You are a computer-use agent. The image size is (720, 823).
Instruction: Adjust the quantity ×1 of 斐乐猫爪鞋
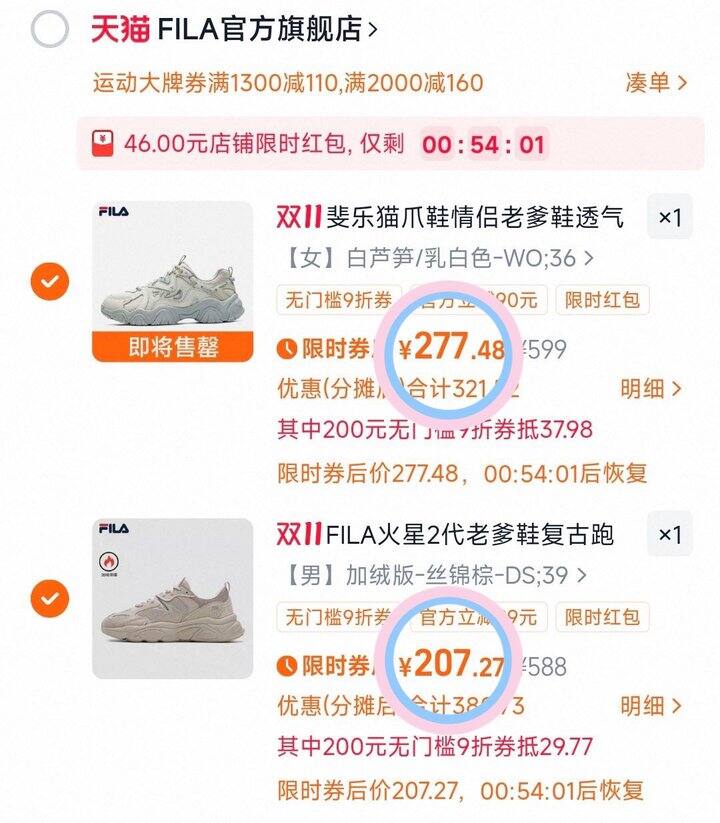670,217
